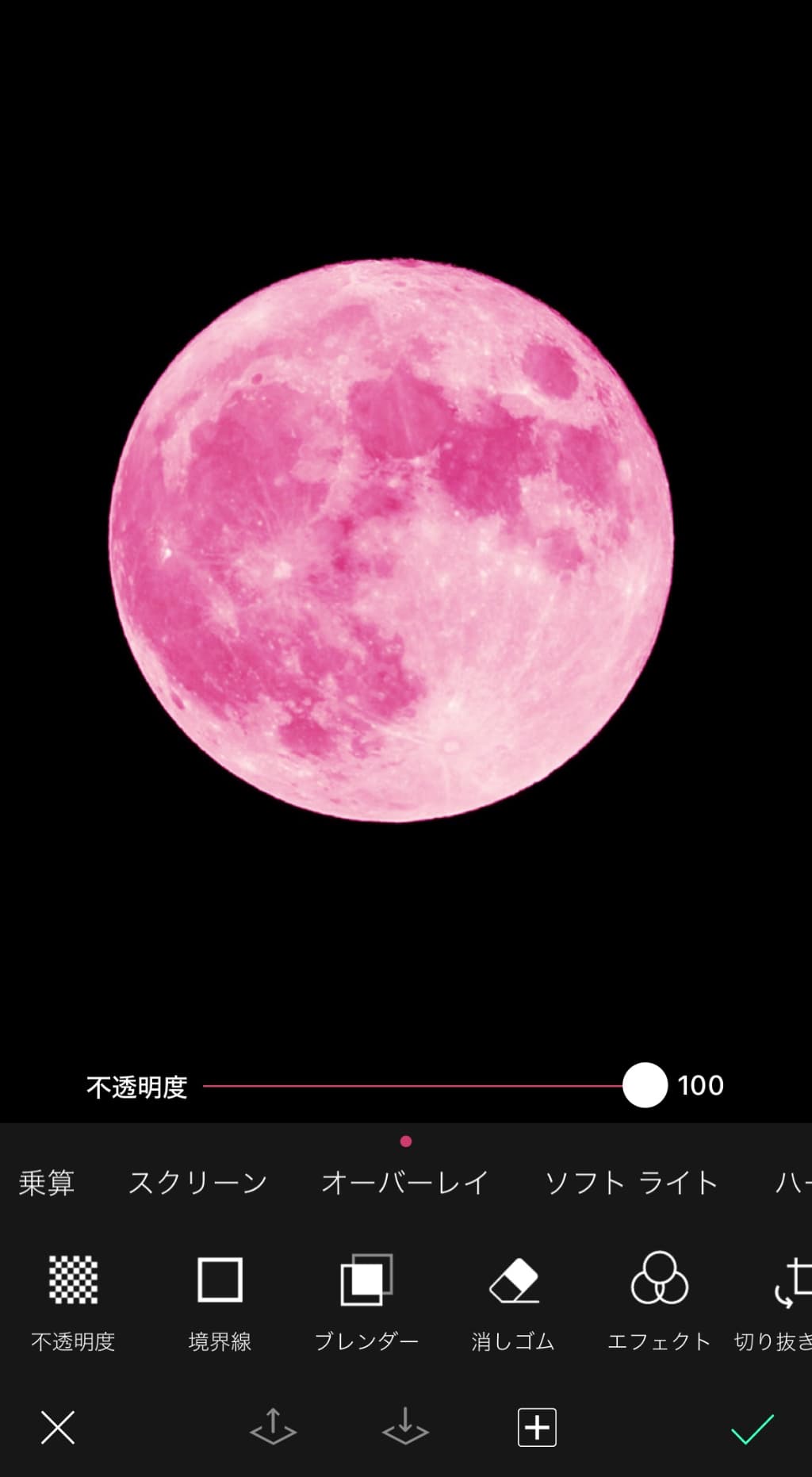
Task: Open the エフェクト effects tool
Action: [659, 1301]
